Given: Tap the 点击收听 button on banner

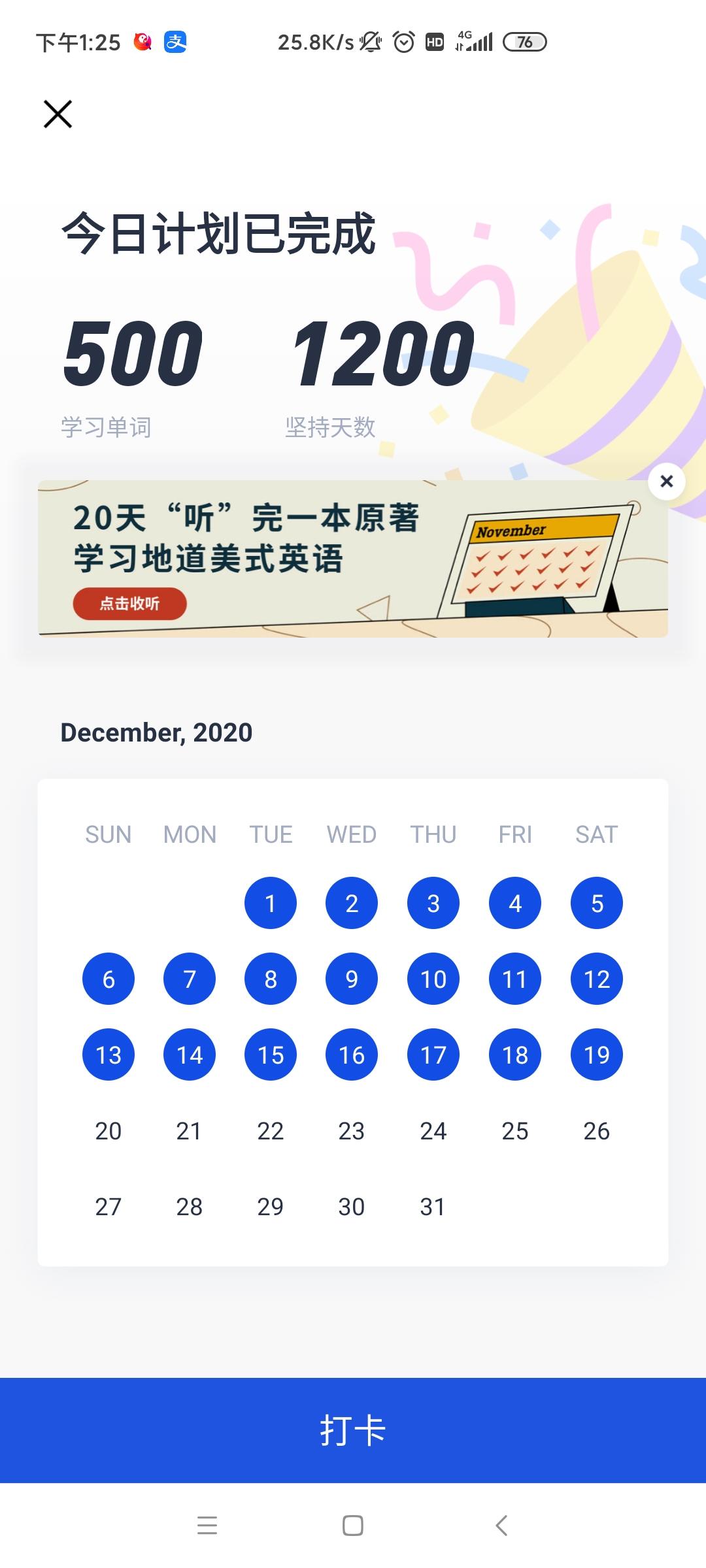Looking at the screenshot, I should [129, 604].
